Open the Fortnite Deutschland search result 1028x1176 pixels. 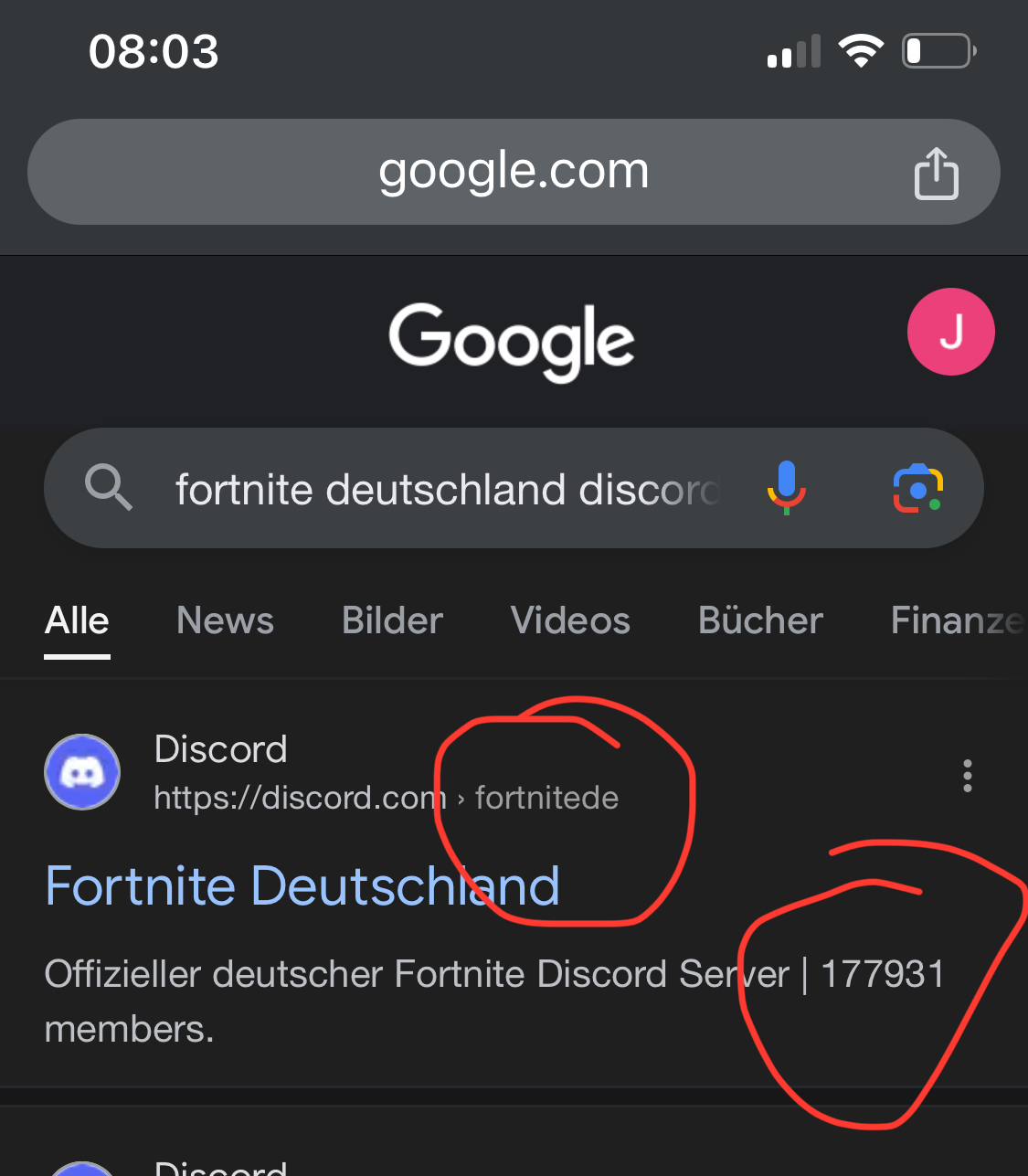pyautogui.click(x=302, y=886)
